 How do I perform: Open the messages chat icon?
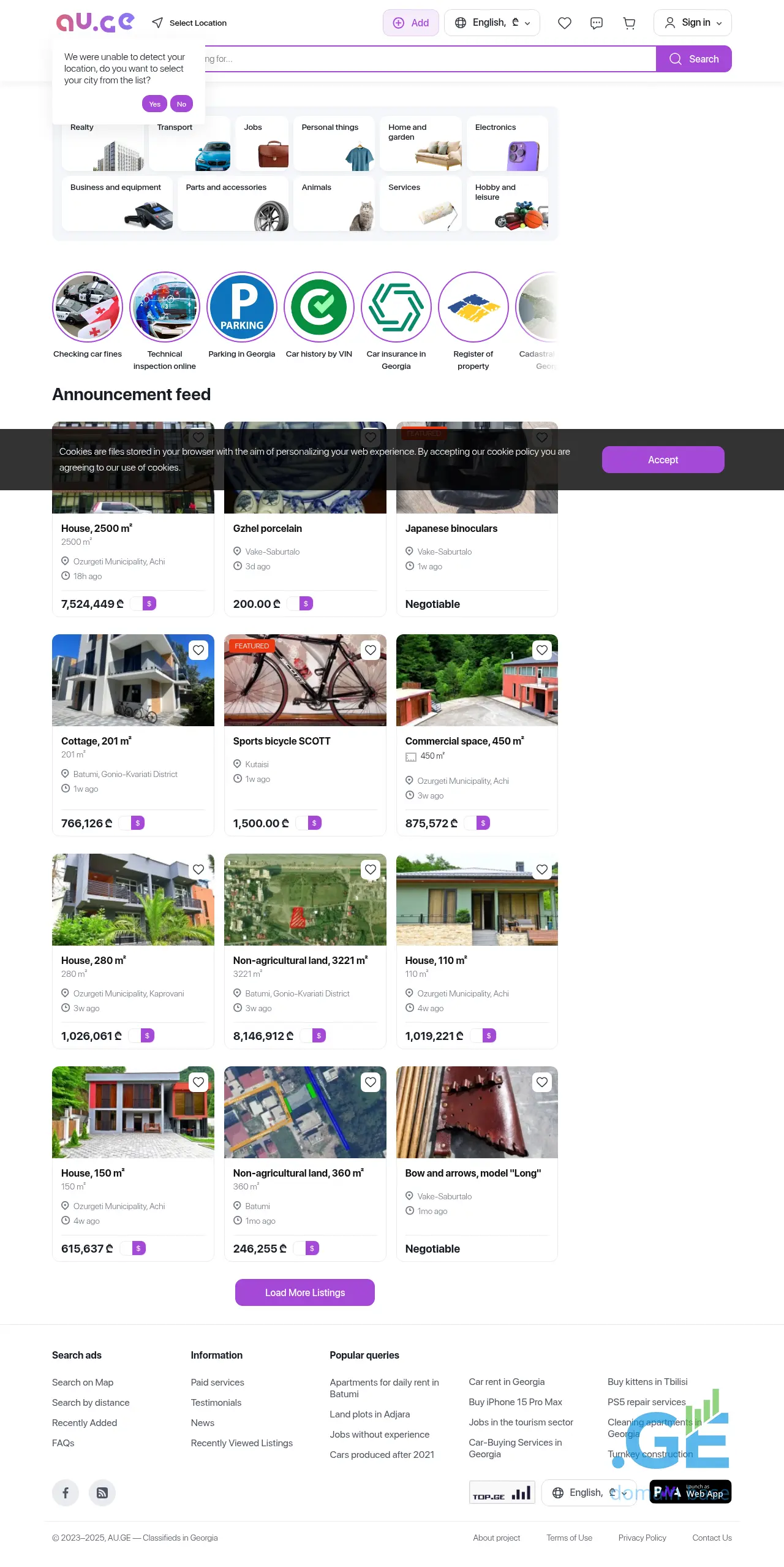[596, 23]
